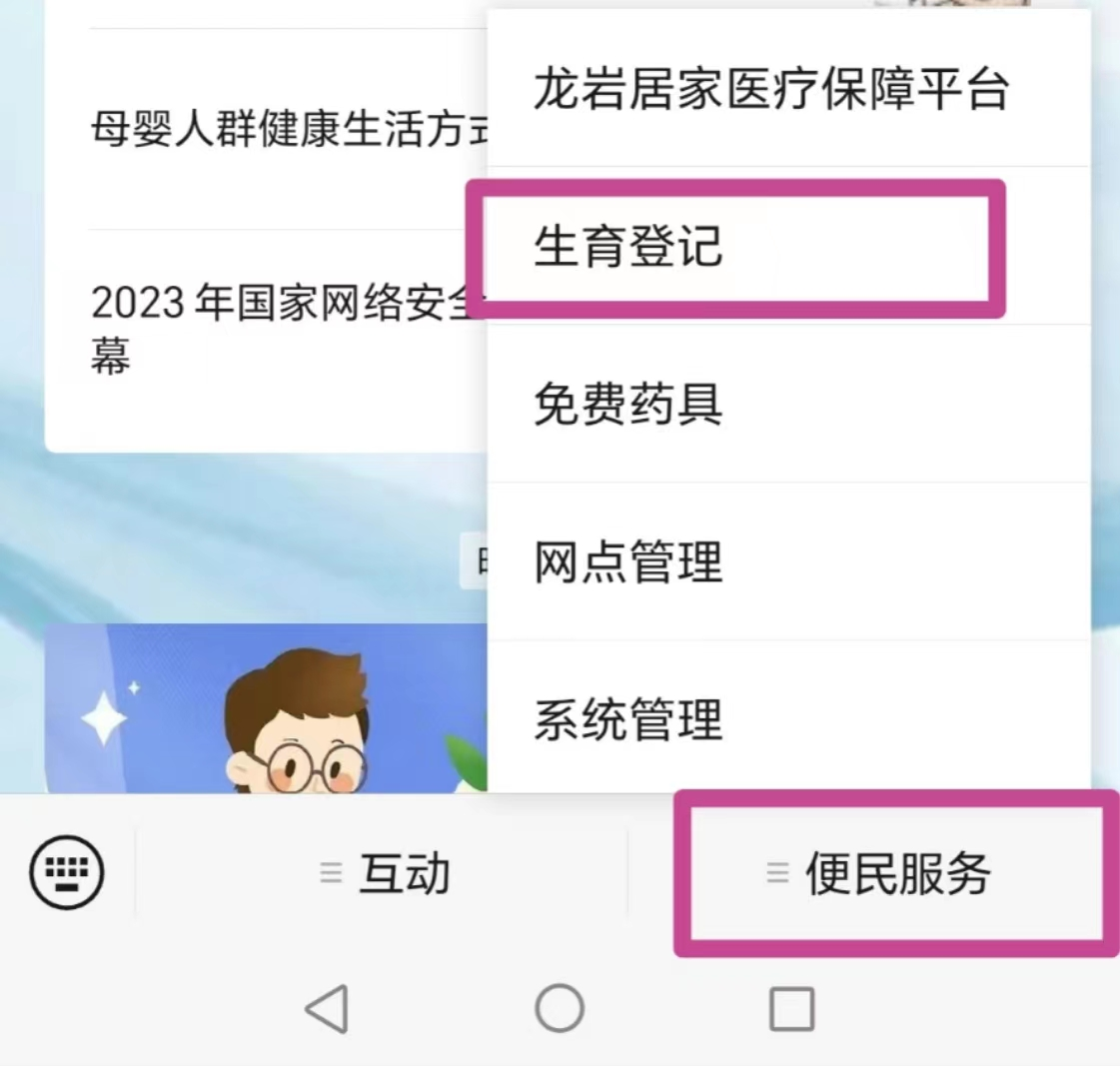Go back with the system back button
Viewport: 1120px width, 1066px height.
click(x=327, y=1009)
